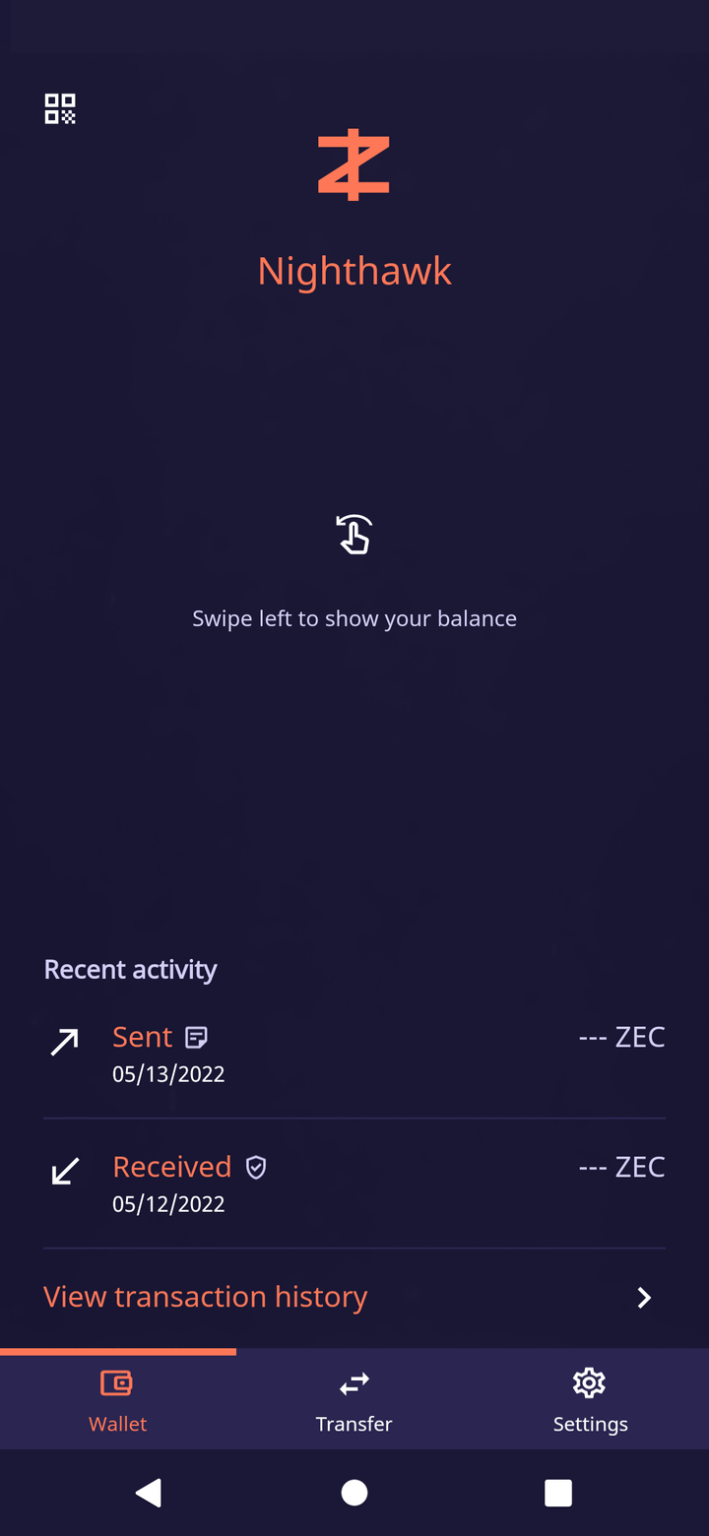Open the Sent transaction from 05/13/2022
Viewport: 709px width, 1536px height.
(x=354, y=1054)
